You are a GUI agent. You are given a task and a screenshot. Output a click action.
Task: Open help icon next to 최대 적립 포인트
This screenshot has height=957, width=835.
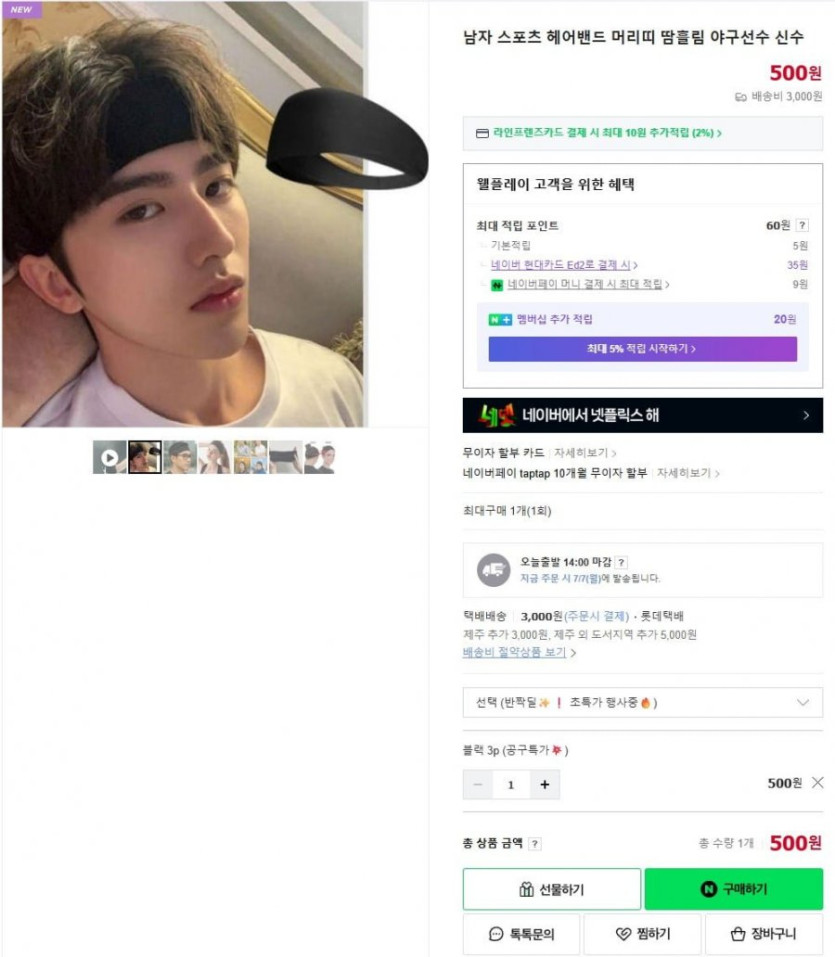coord(802,226)
